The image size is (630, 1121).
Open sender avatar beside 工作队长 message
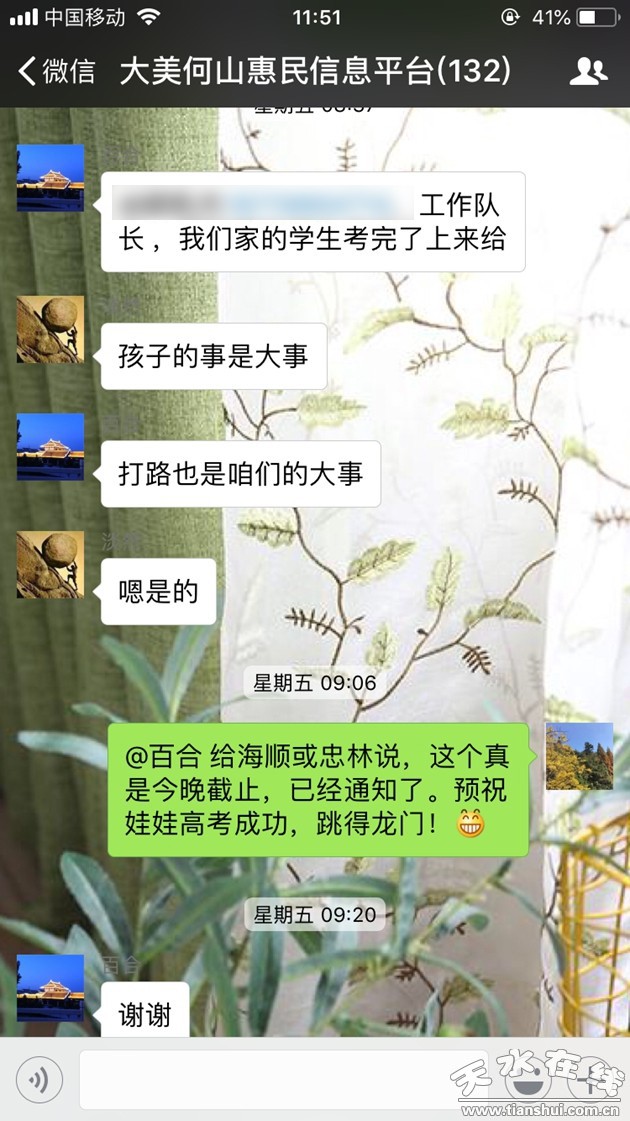[x=50, y=178]
